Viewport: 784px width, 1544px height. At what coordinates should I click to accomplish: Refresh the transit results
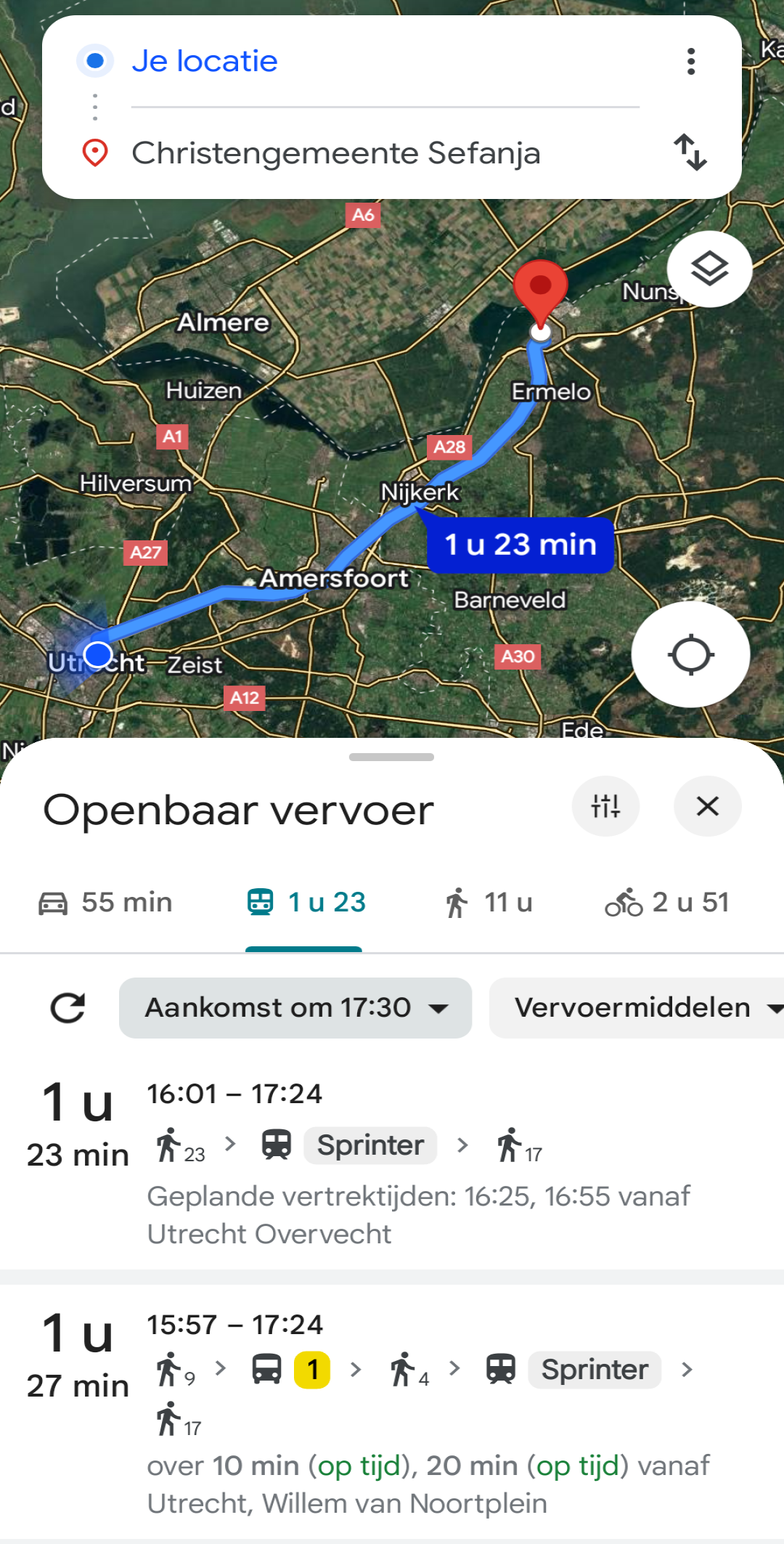coord(68,1008)
